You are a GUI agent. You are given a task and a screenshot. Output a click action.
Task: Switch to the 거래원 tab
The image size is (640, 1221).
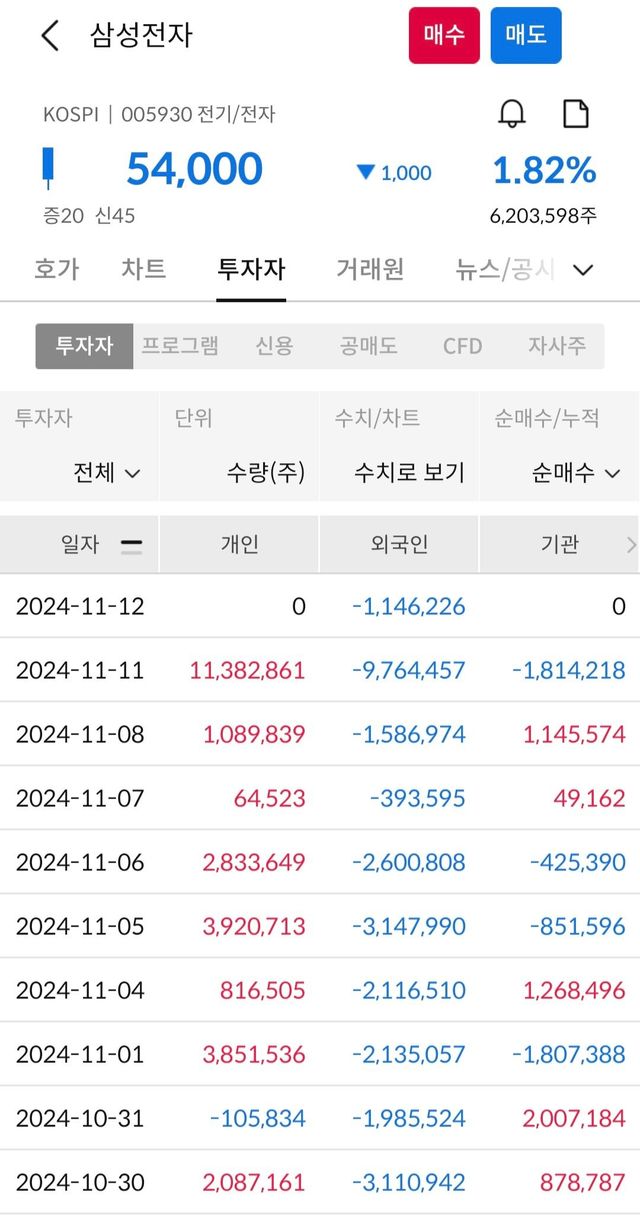370,269
